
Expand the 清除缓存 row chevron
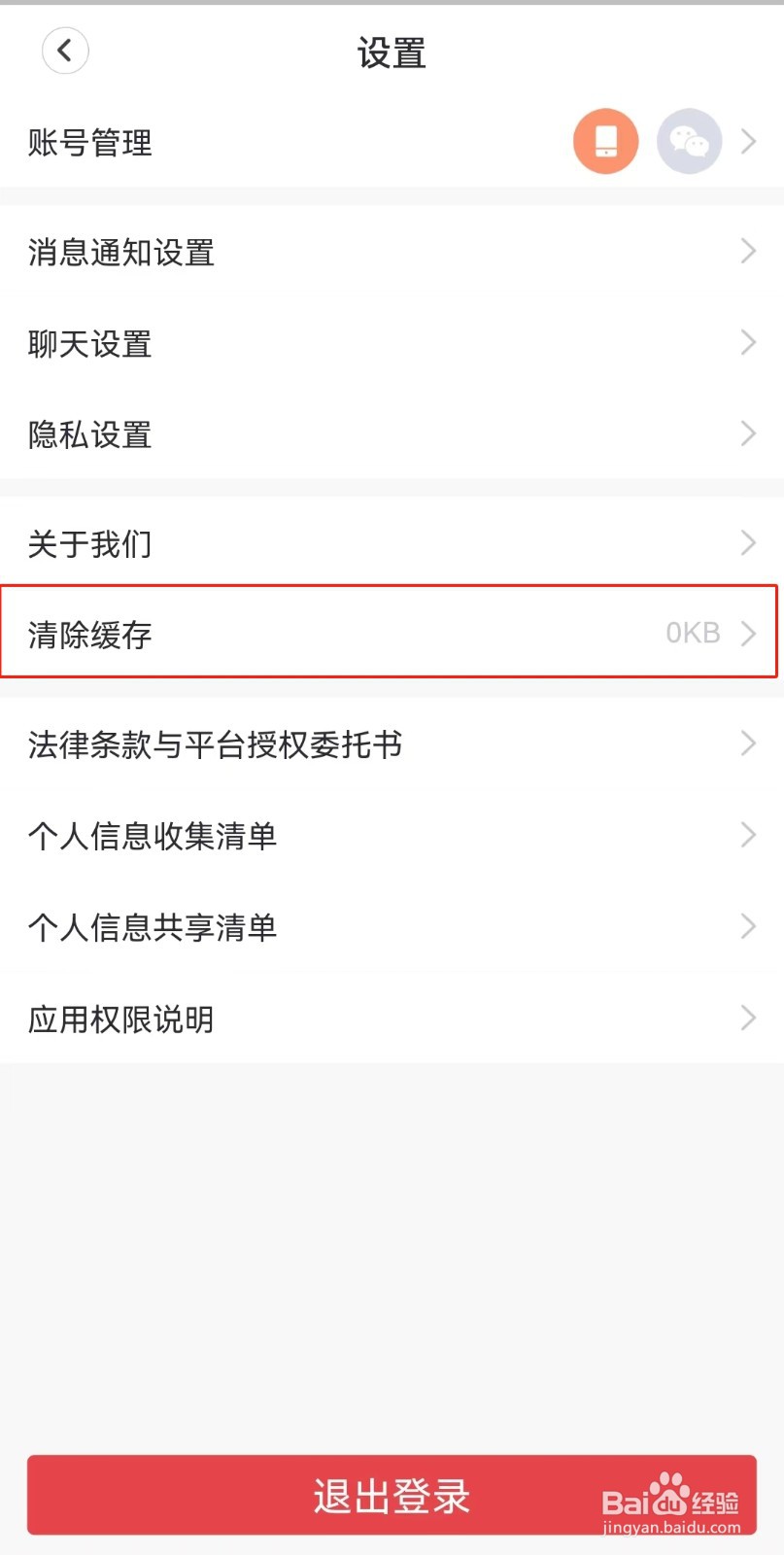(x=747, y=634)
